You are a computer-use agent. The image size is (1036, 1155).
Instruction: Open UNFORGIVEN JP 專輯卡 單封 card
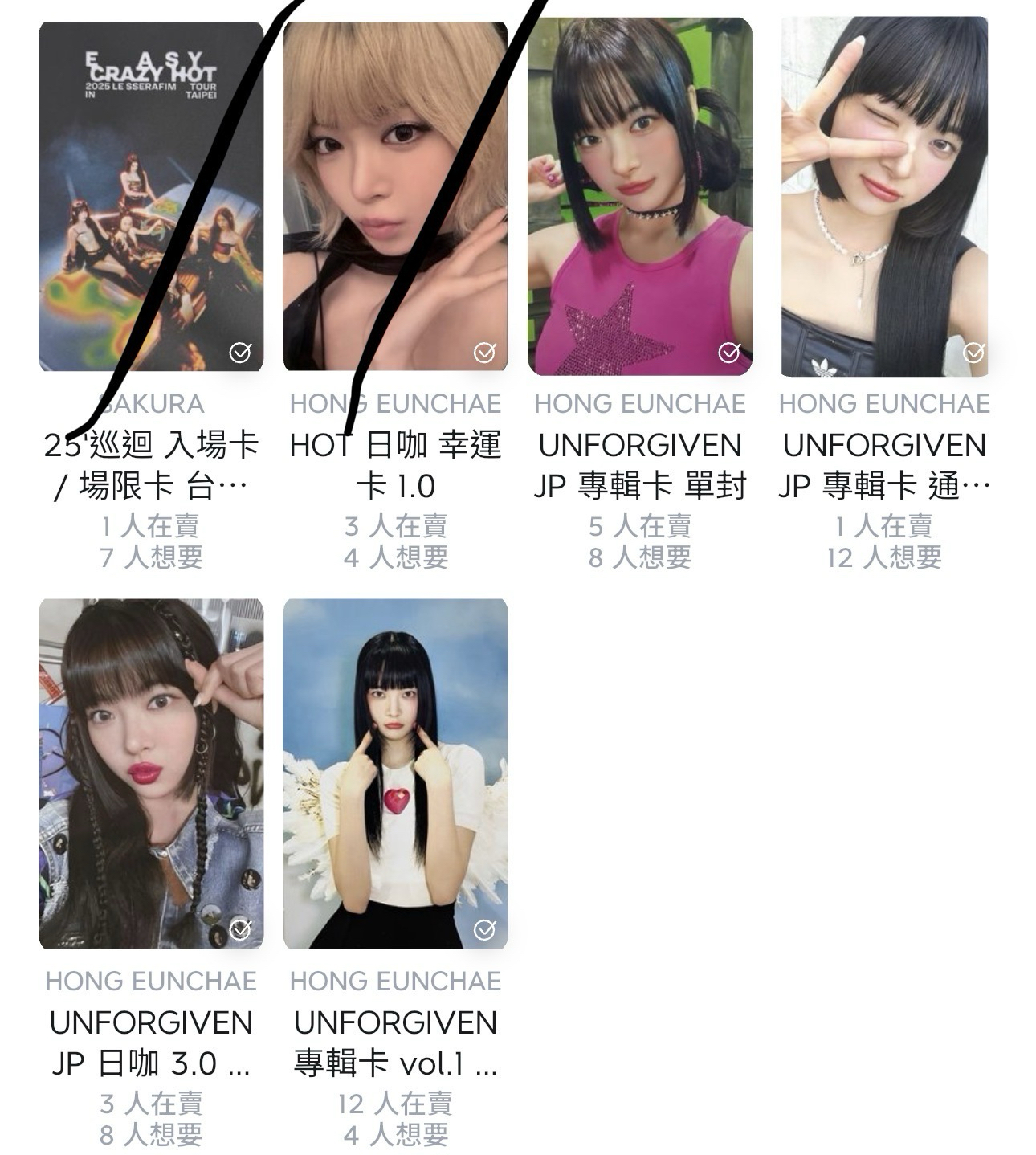(x=640, y=197)
